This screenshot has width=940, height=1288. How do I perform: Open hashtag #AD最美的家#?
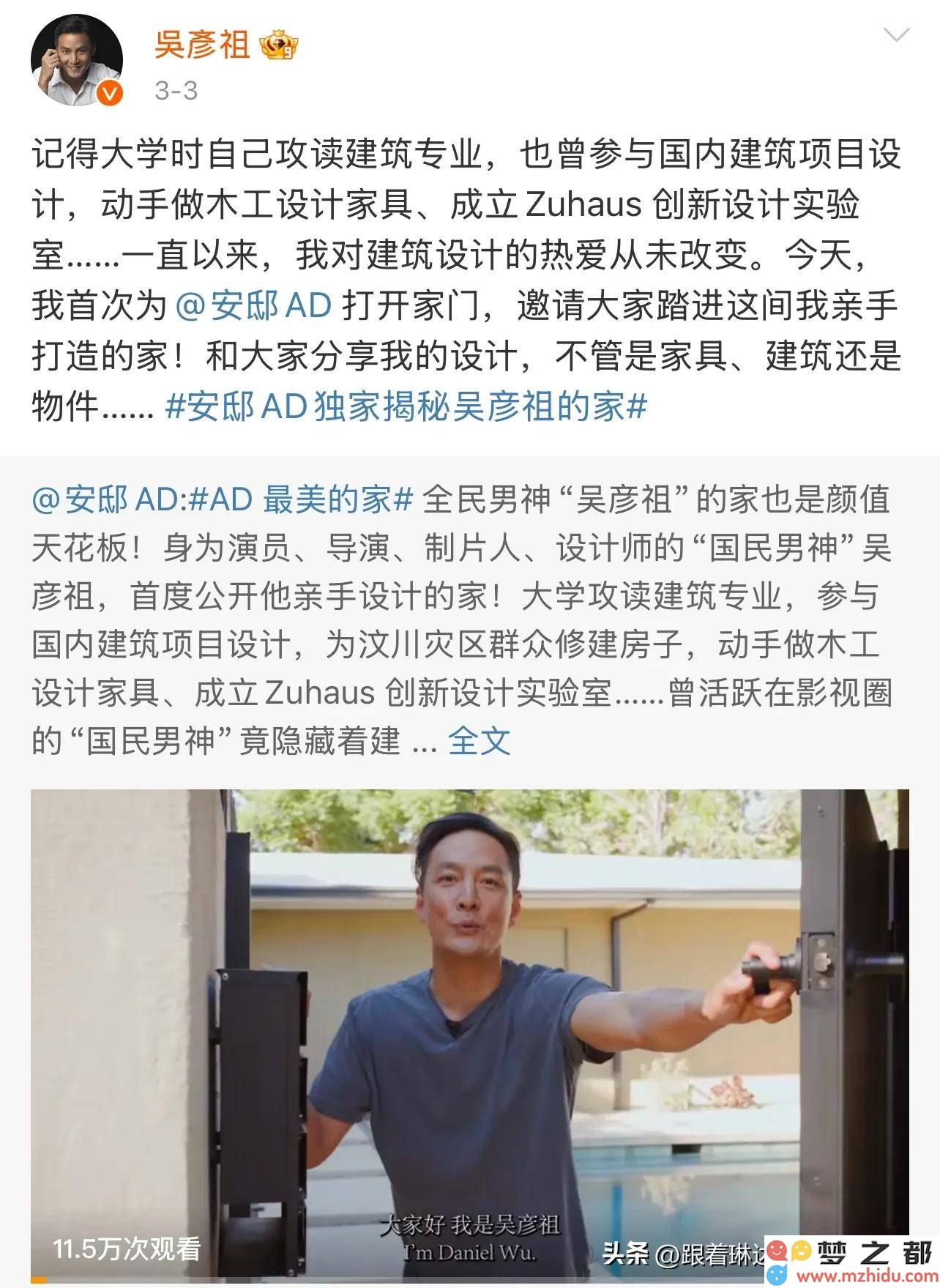pos(301,500)
